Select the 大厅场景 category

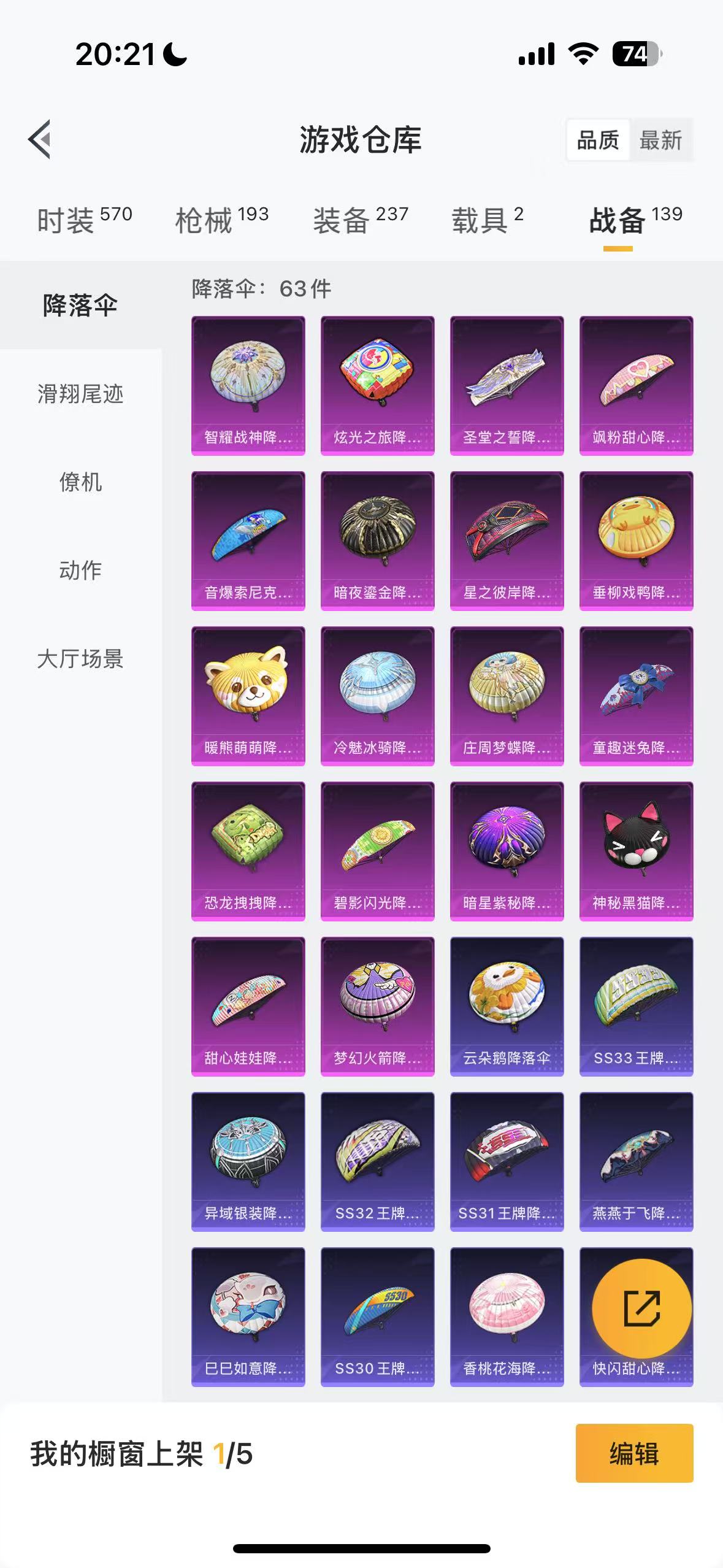(80, 659)
